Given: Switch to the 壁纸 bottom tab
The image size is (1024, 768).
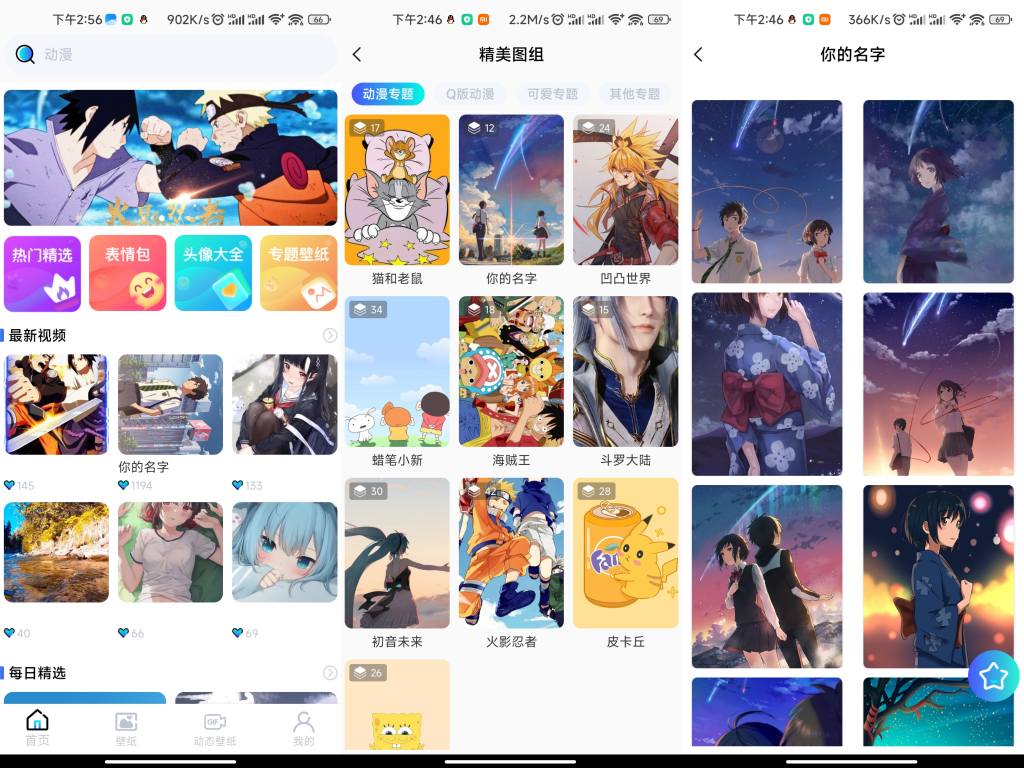Looking at the screenshot, I should point(126,729).
